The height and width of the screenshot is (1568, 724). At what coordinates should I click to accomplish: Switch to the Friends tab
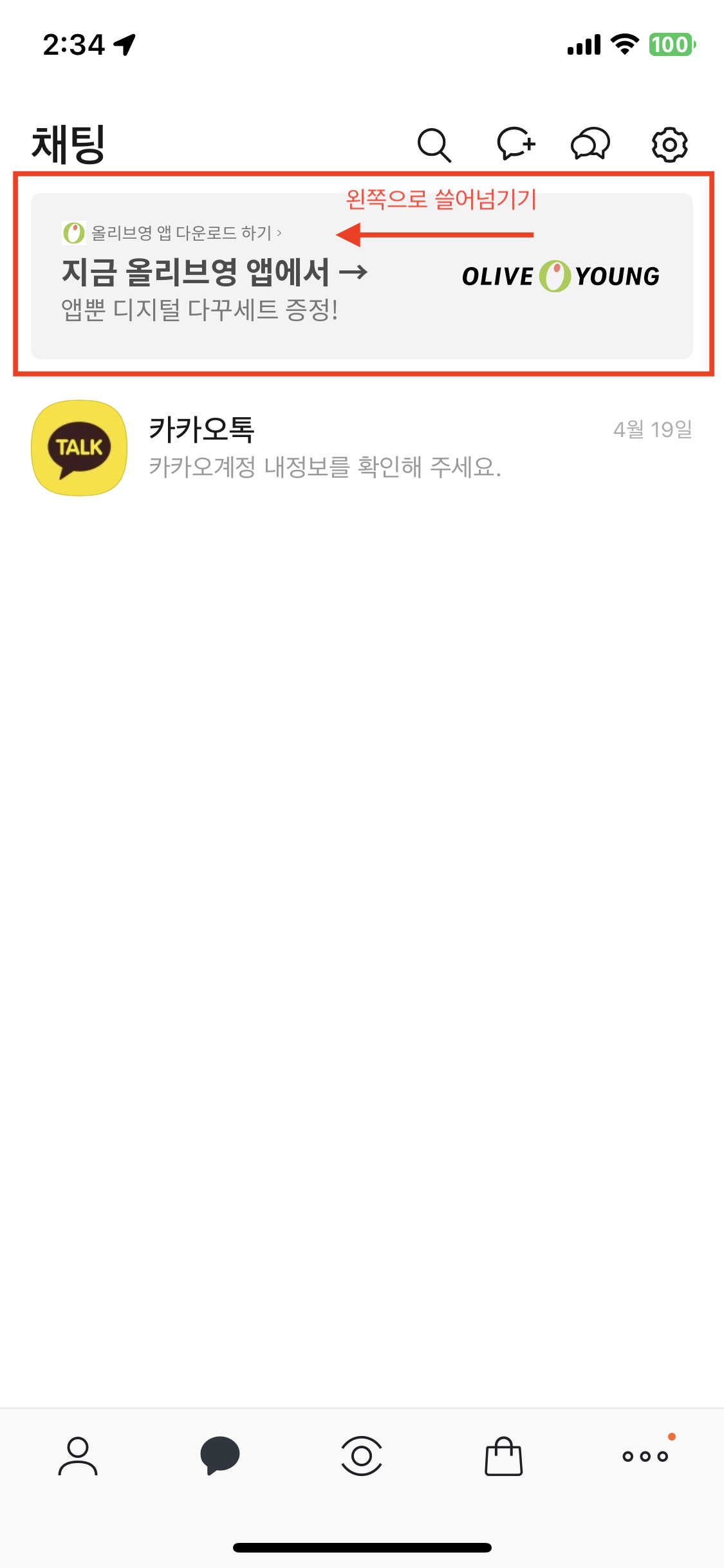(x=78, y=1456)
